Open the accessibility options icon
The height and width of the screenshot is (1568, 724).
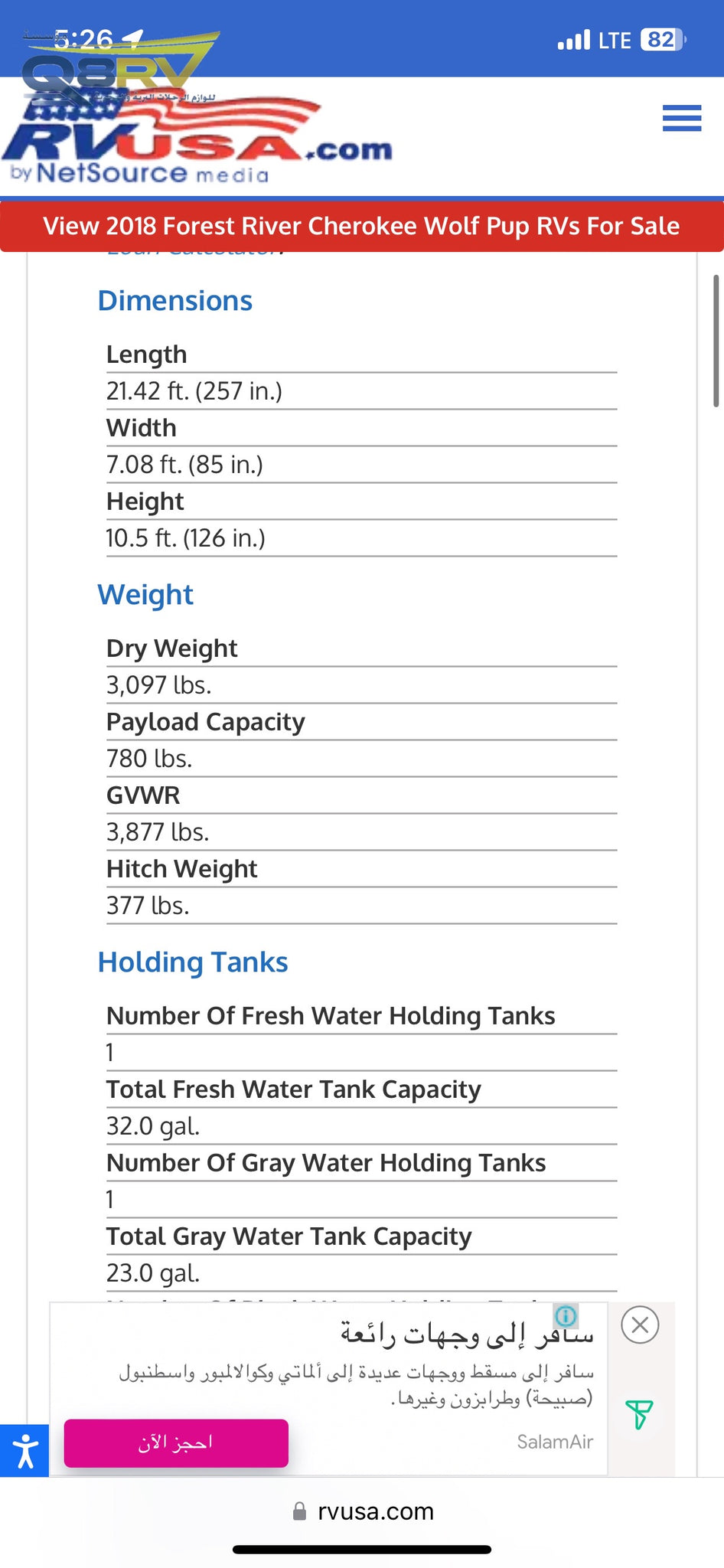point(24,1450)
